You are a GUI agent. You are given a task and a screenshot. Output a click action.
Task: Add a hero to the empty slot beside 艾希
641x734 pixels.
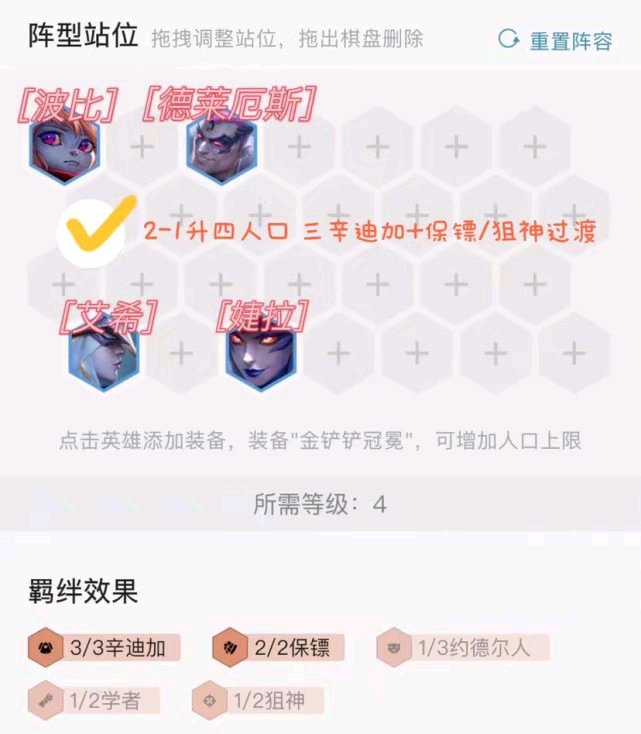tap(181, 353)
